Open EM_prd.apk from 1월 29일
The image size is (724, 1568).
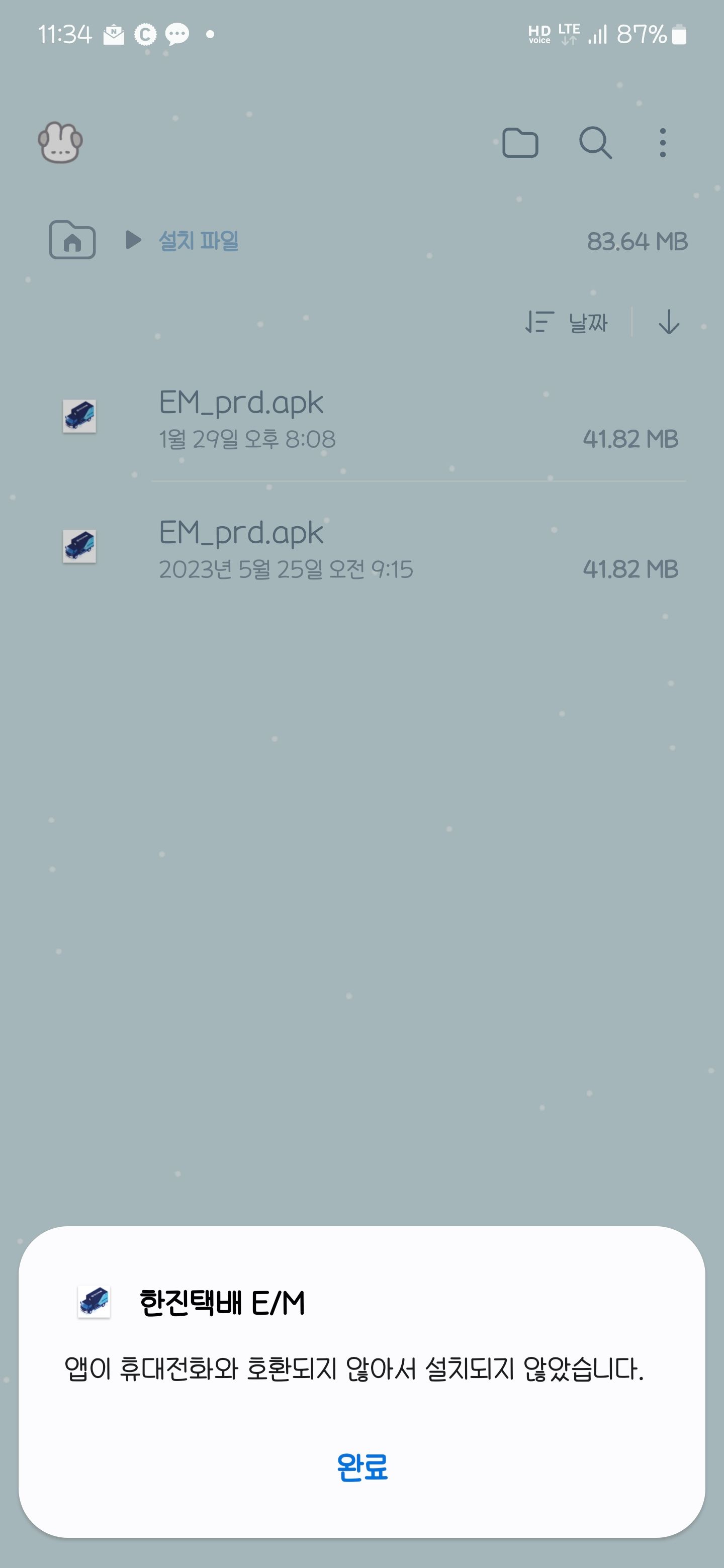pos(241,419)
